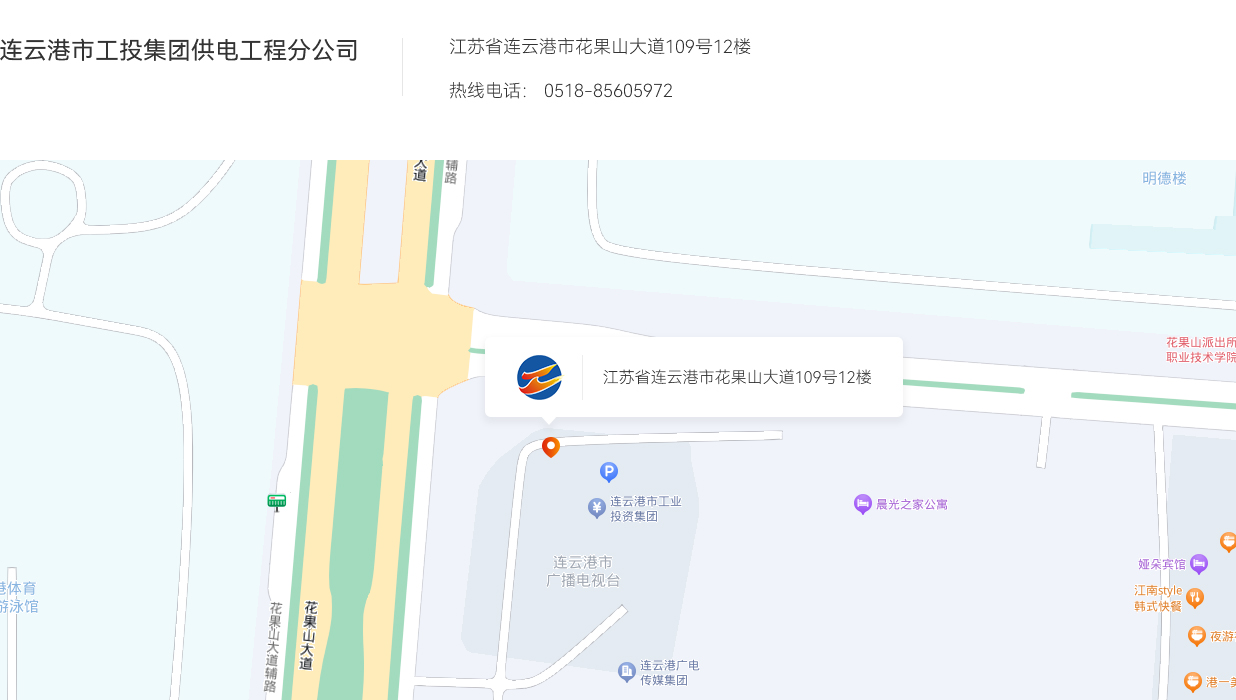The width and height of the screenshot is (1236, 700).
Task: Select the 连云港广电传媒集团 map marker
Action: [627, 671]
